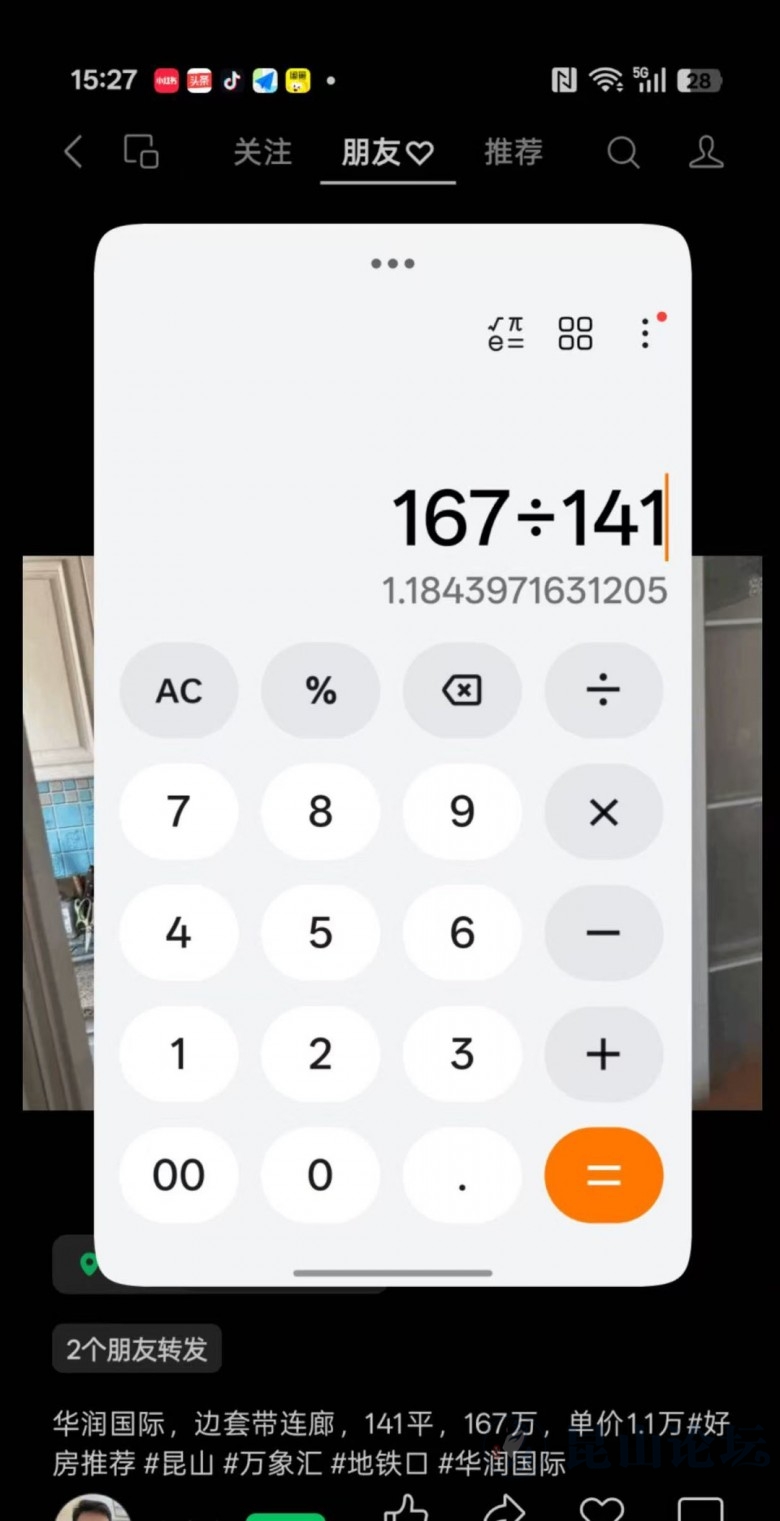Open the calculator's three-dot overflow menu
The image size is (780, 1521).
[x=646, y=334]
